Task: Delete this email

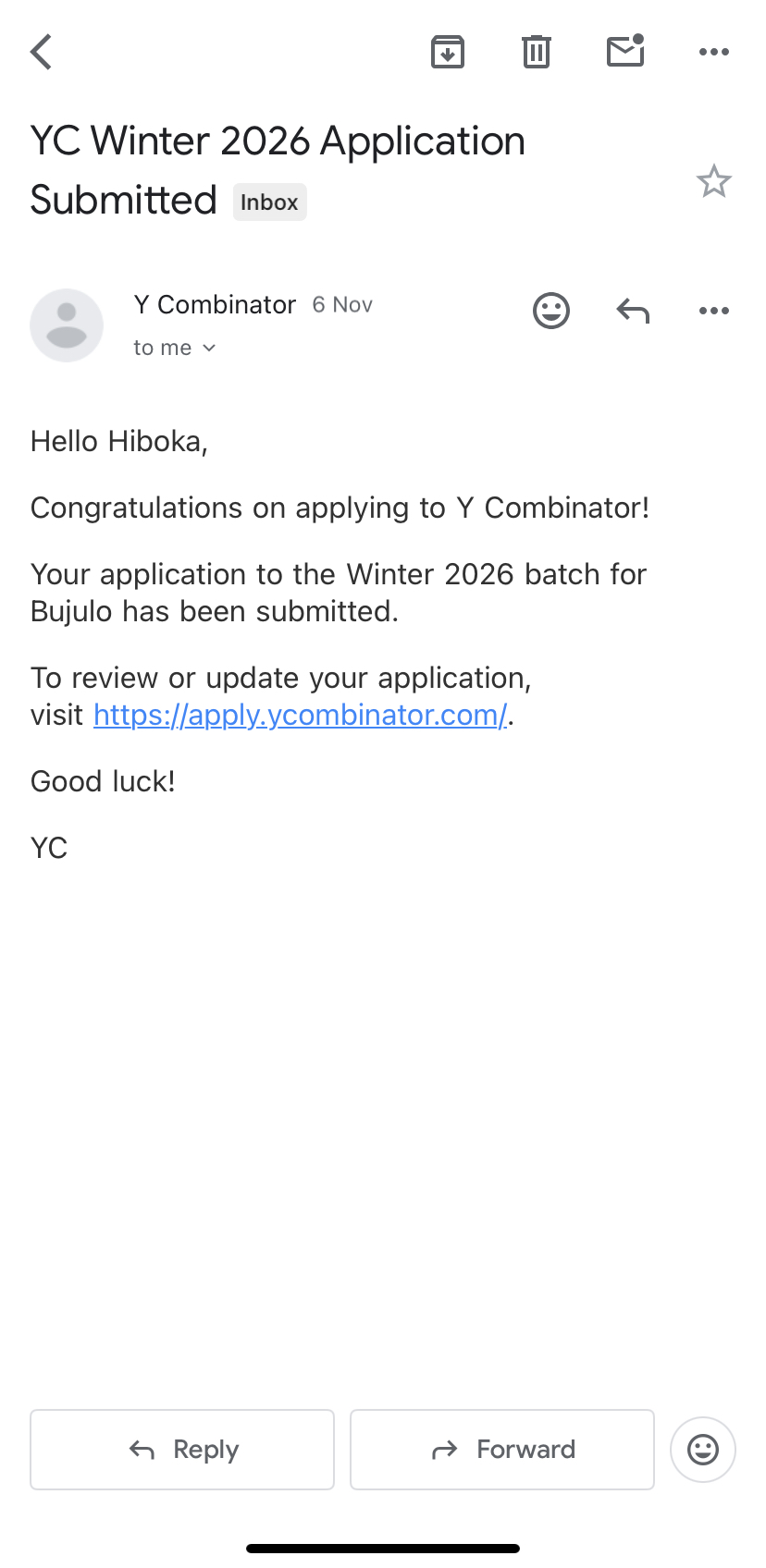Action: tap(537, 52)
